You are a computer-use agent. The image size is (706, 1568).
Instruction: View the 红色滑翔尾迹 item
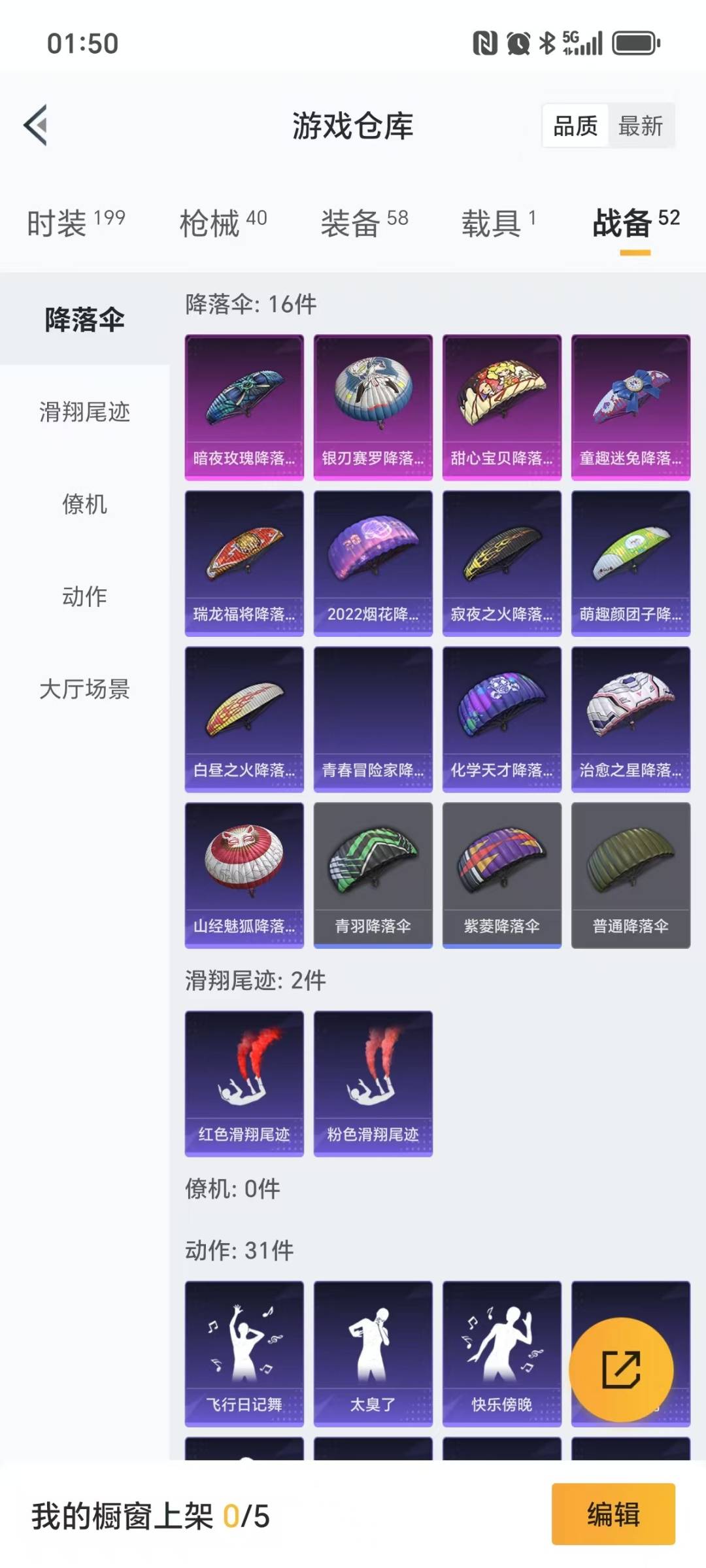[244, 1083]
